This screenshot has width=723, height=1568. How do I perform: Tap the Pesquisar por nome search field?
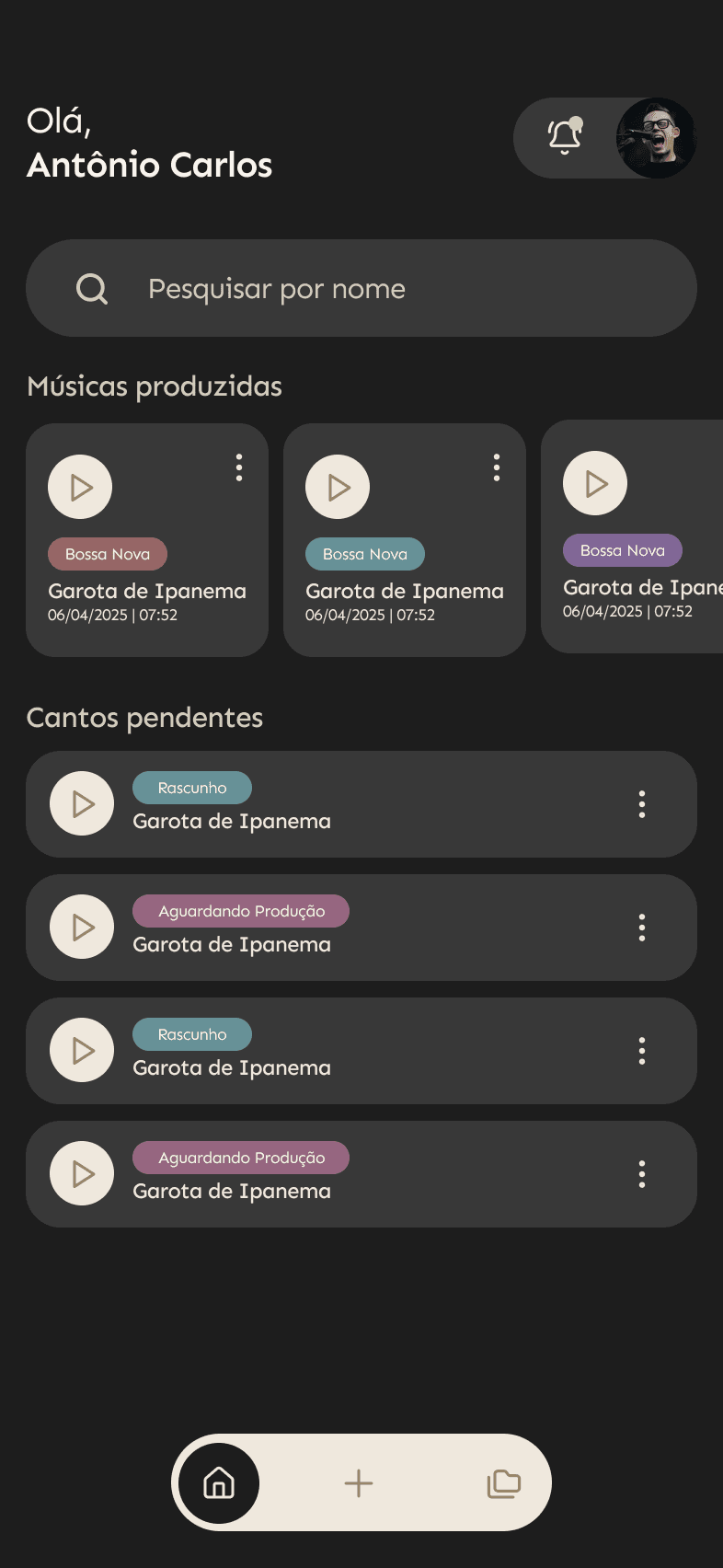(361, 288)
